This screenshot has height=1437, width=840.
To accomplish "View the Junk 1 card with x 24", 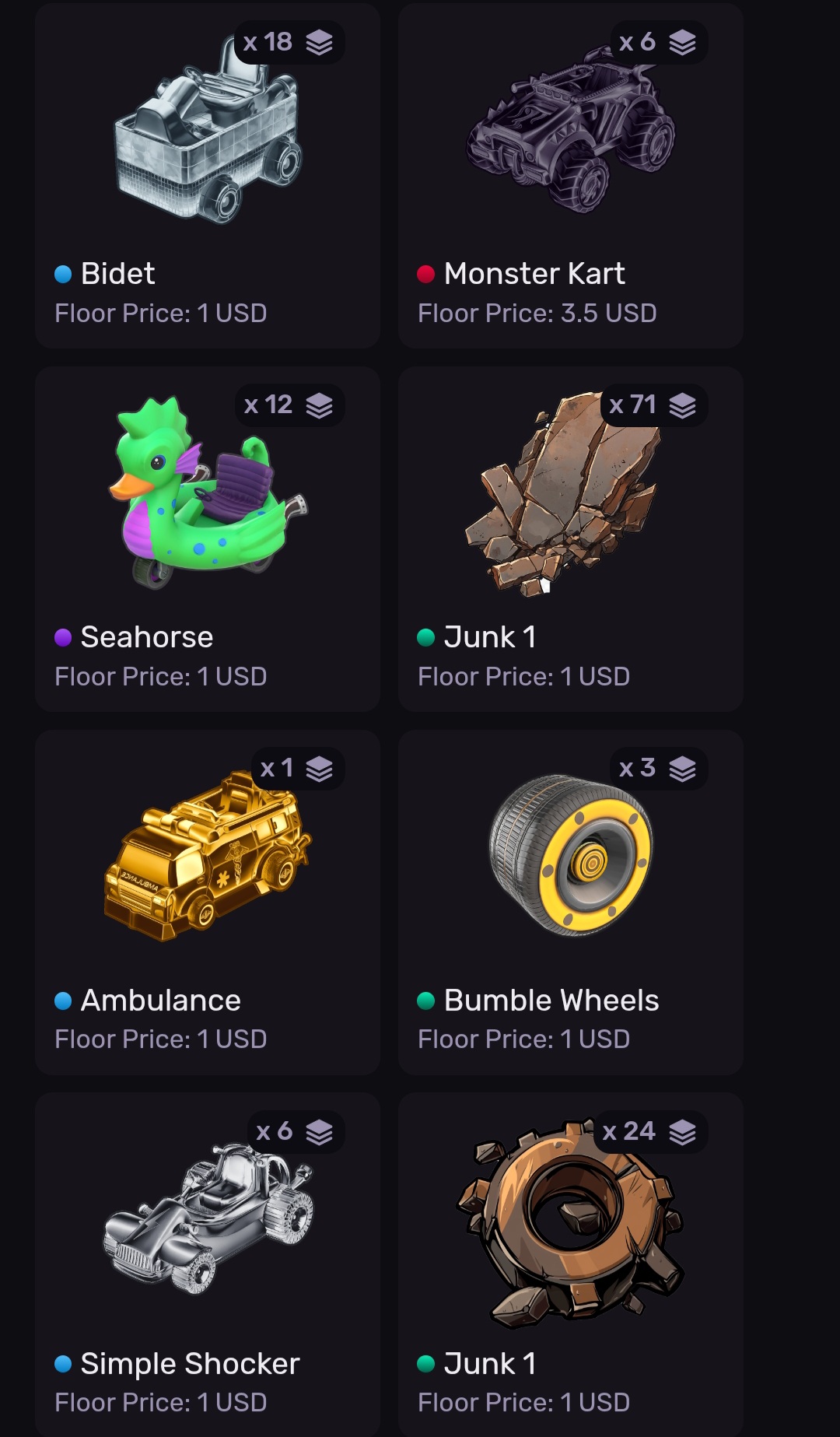I will [x=570, y=1264].
